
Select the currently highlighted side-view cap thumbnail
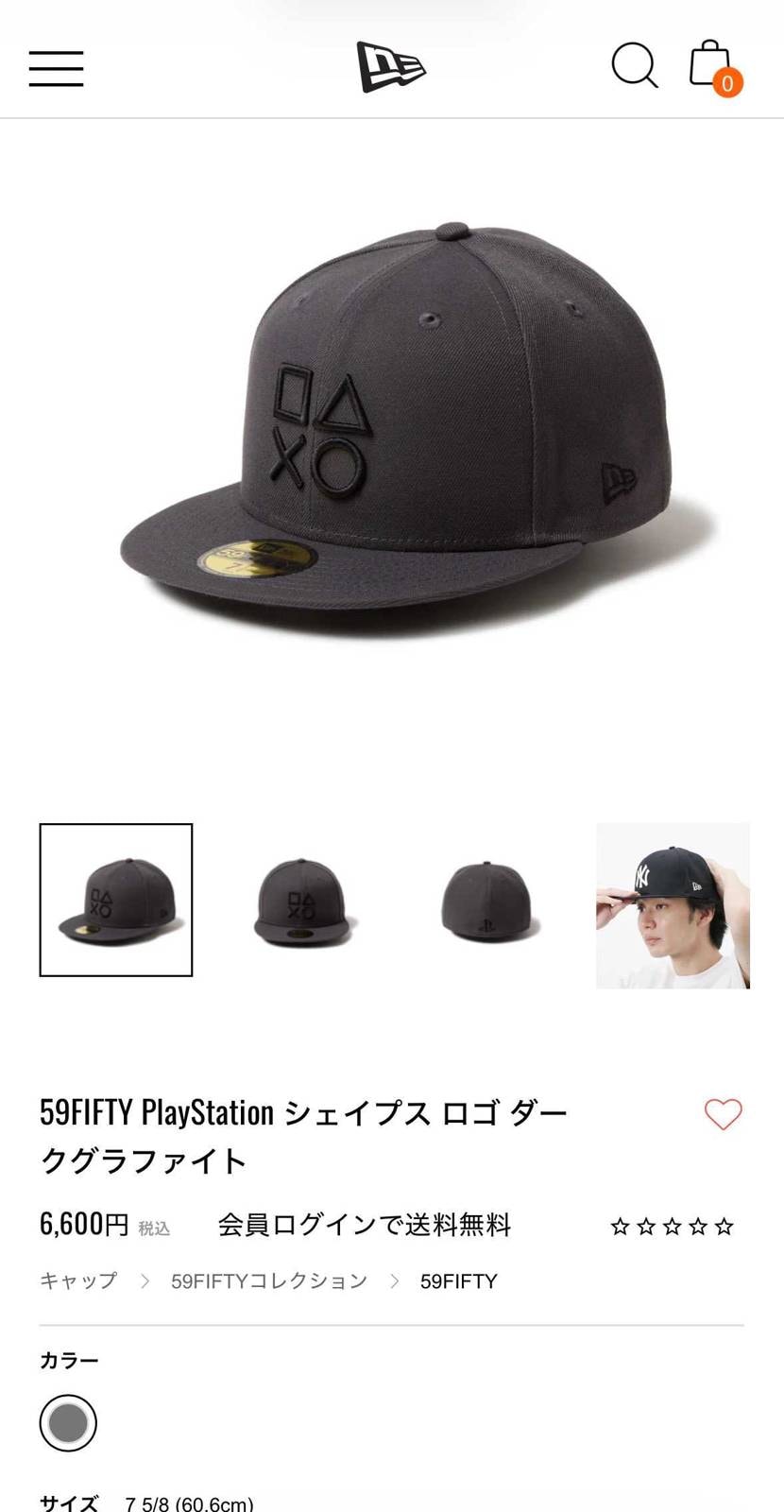[115, 900]
